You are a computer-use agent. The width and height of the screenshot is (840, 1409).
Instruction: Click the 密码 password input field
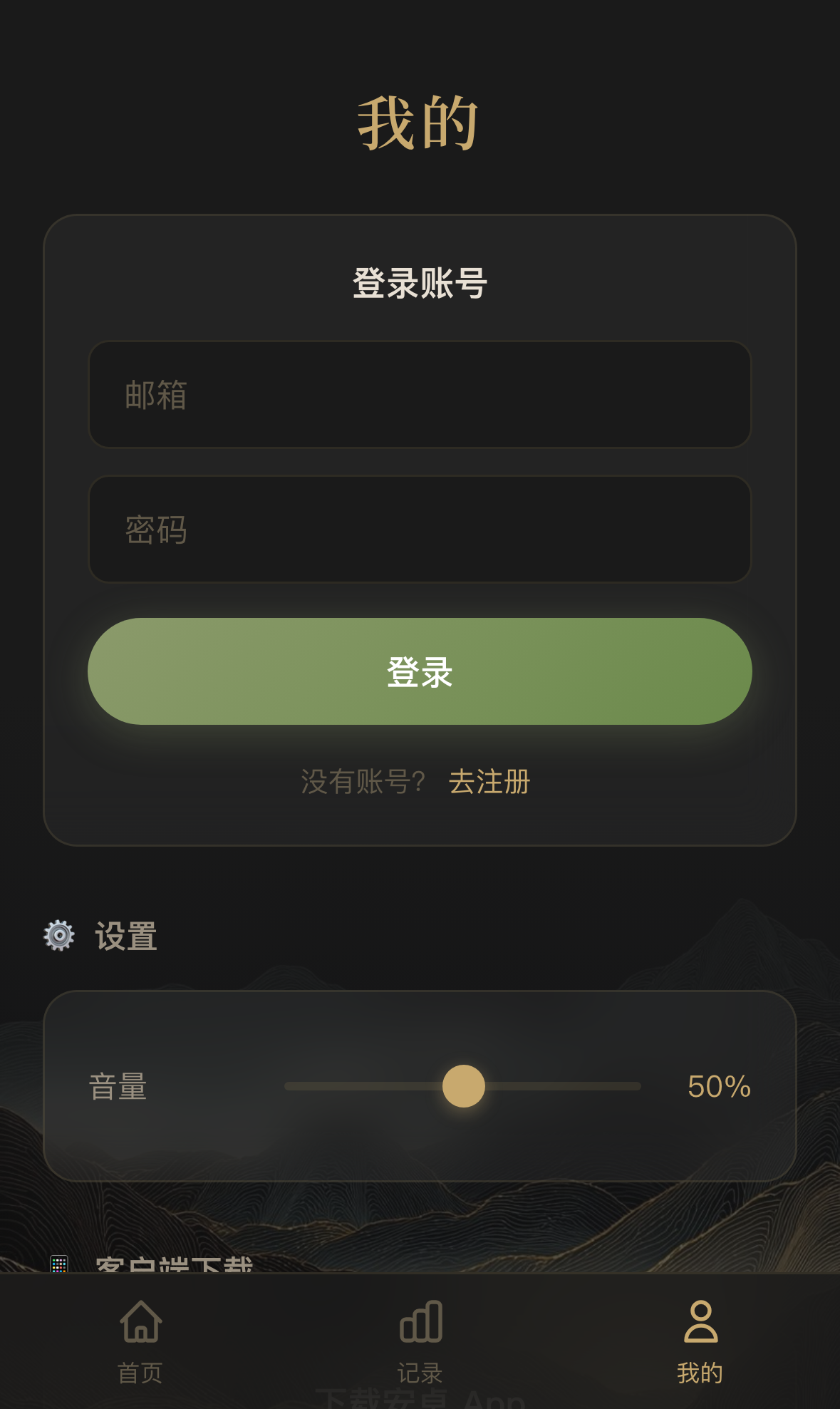coord(420,528)
